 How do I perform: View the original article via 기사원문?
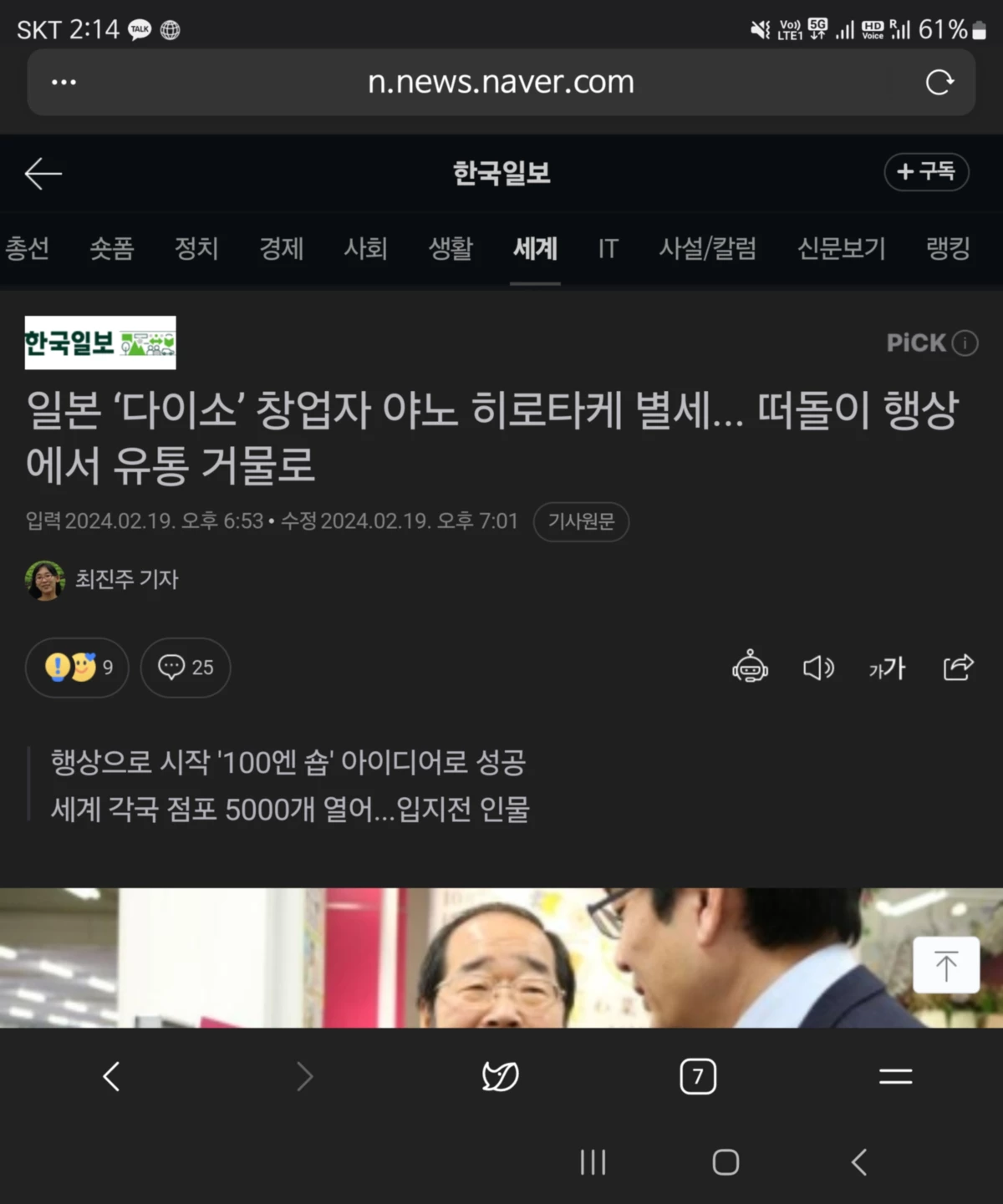click(x=581, y=521)
